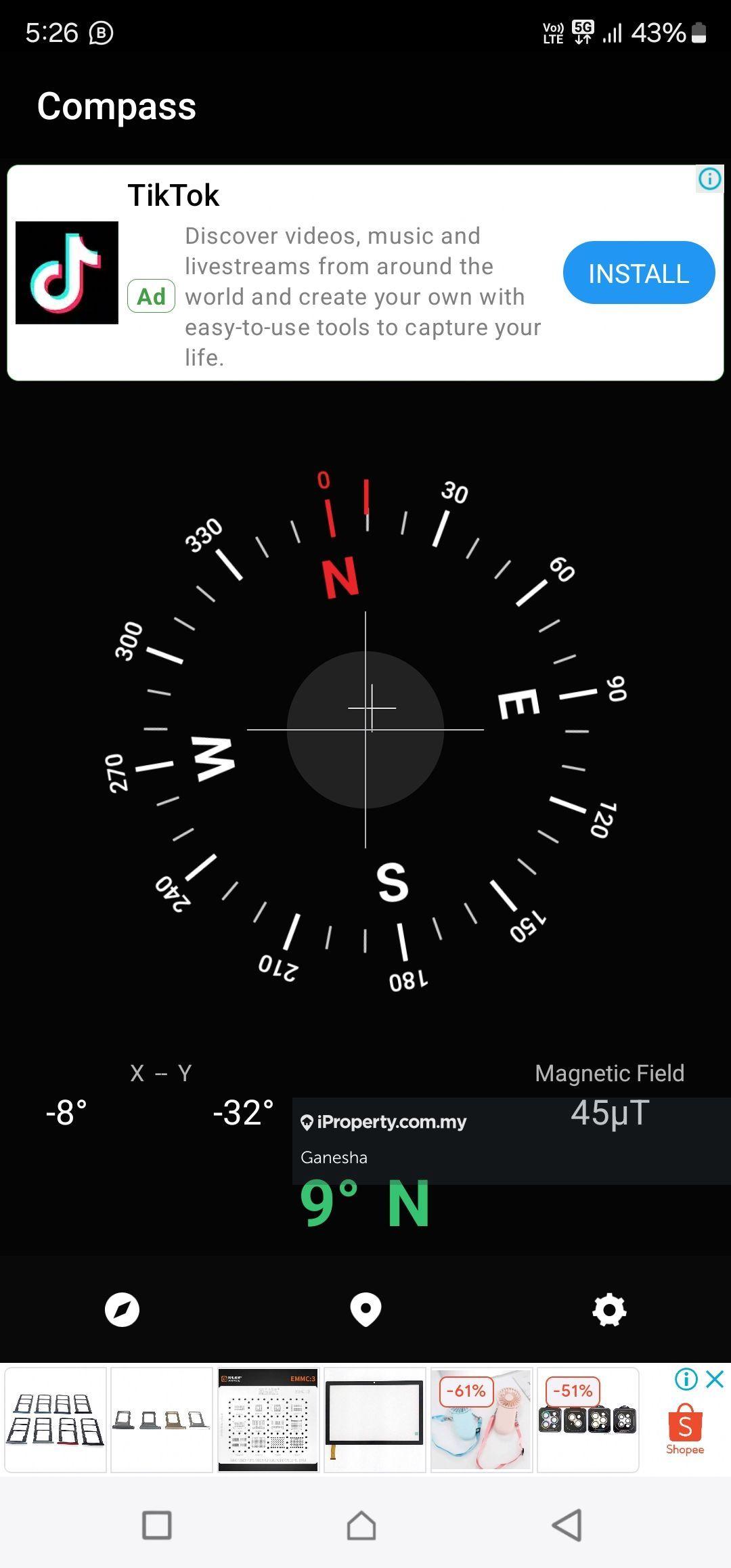The image size is (731, 1568).
Task: Open the settings gear tab
Action: point(609,1309)
